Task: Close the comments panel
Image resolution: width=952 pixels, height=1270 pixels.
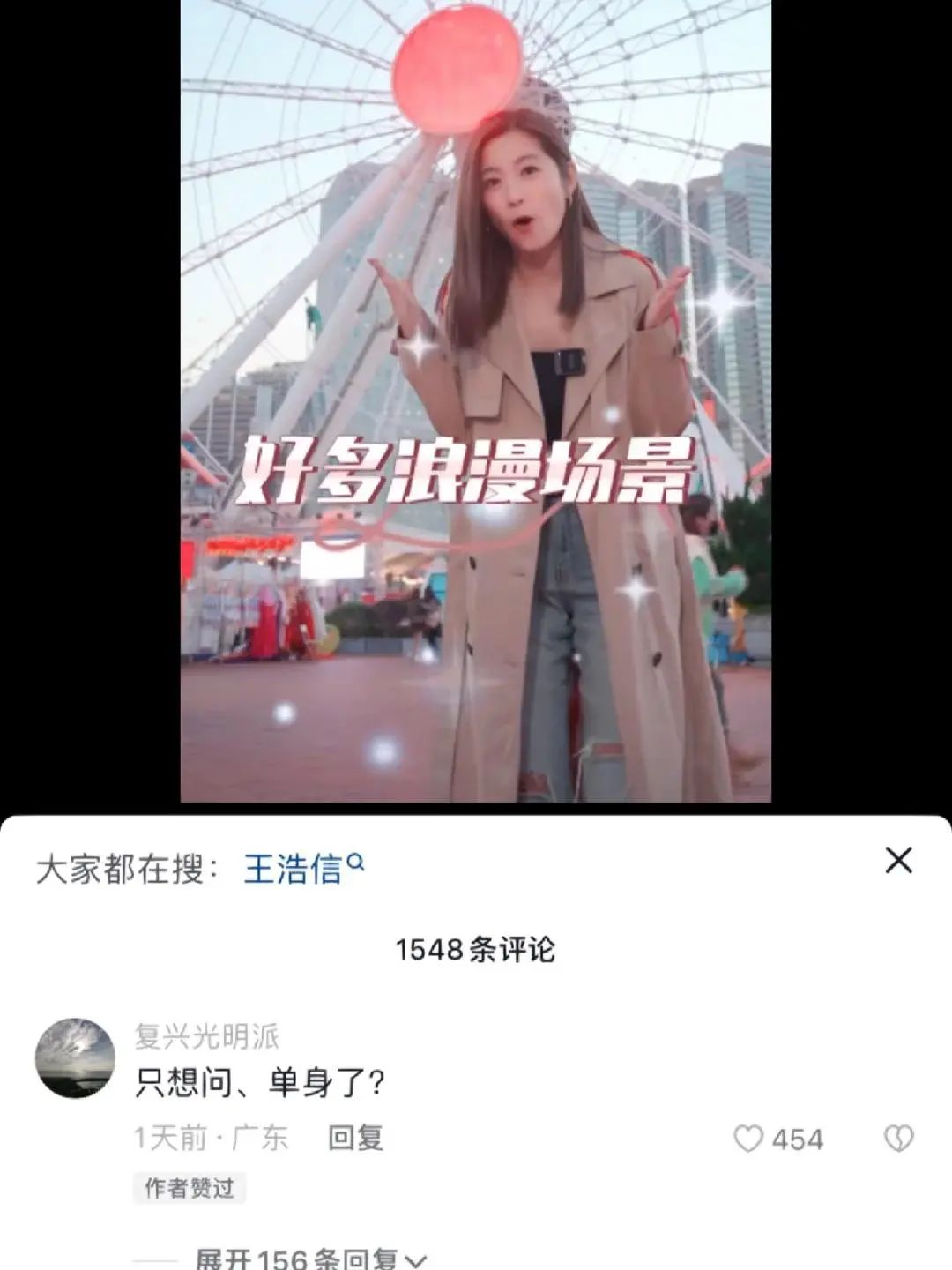Action: click(x=898, y=860)
